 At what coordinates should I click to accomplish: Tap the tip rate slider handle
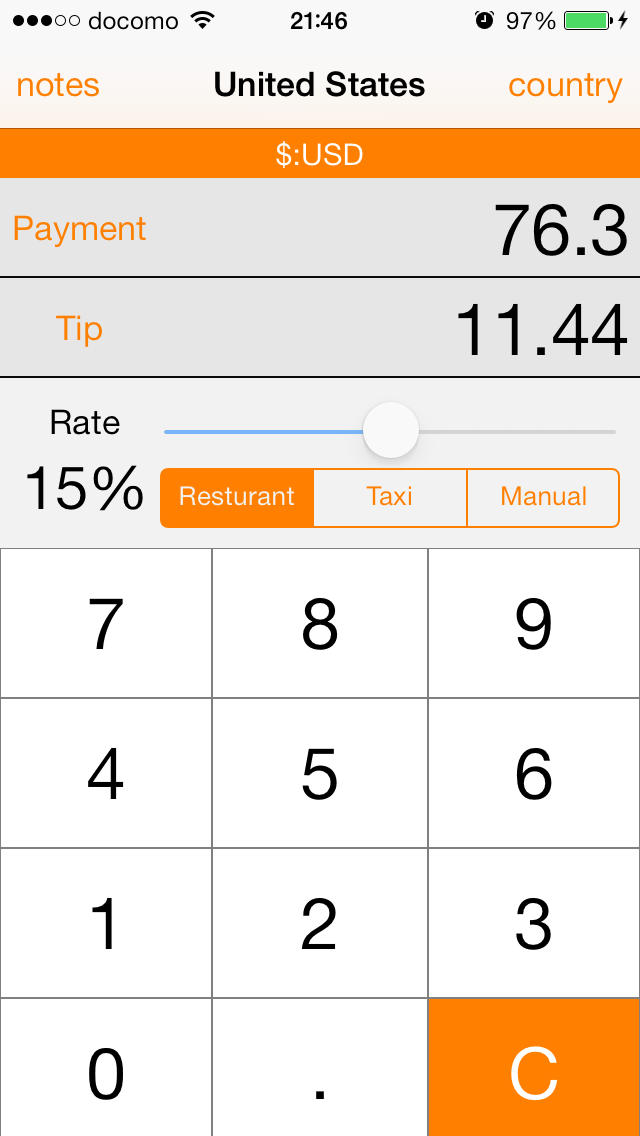point(390,431)
